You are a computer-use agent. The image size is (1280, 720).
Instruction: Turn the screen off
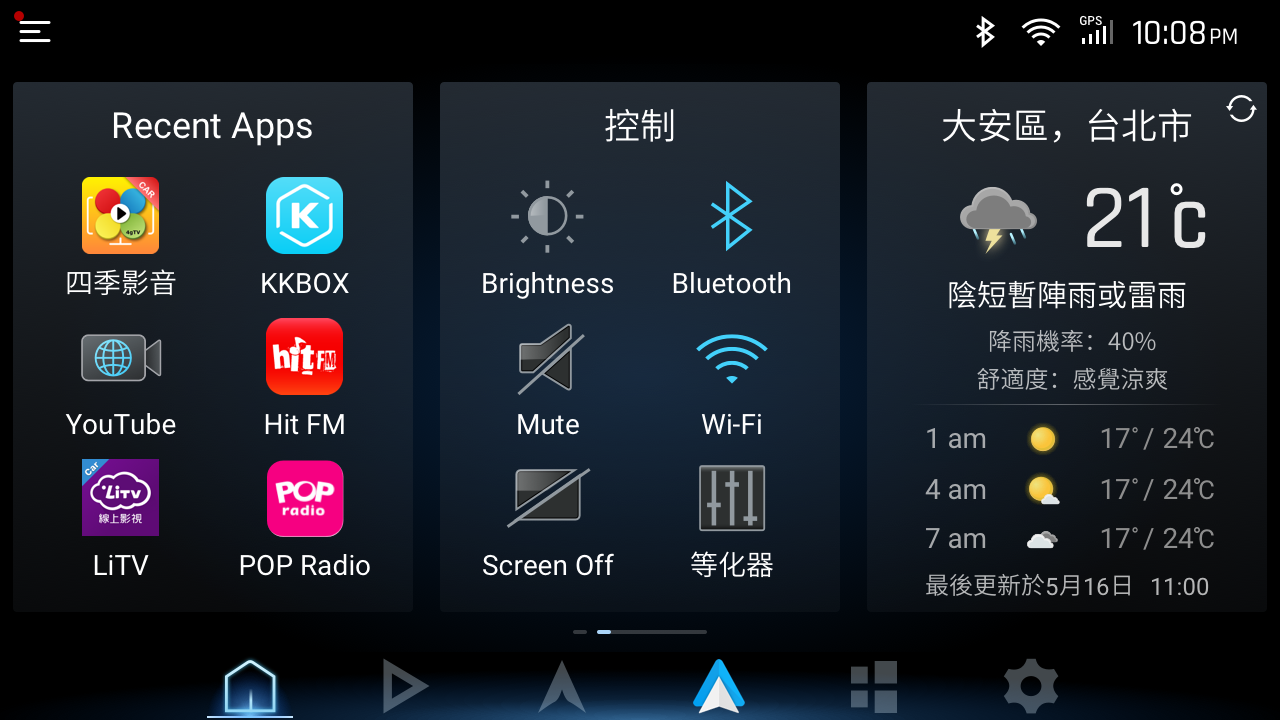(x=547, y=498)
